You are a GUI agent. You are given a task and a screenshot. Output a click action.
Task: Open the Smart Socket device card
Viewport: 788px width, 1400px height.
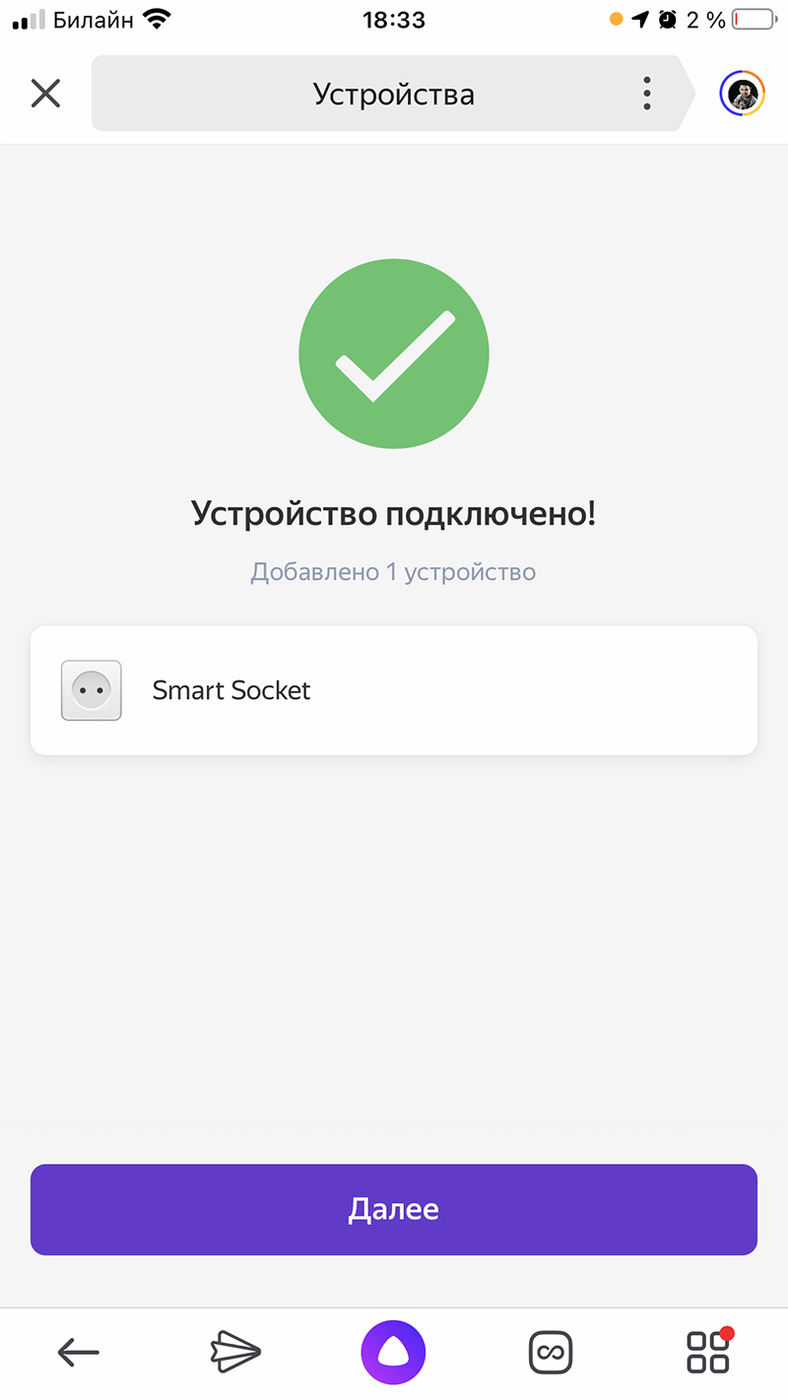pyautogui.click(x=393, y=690)
